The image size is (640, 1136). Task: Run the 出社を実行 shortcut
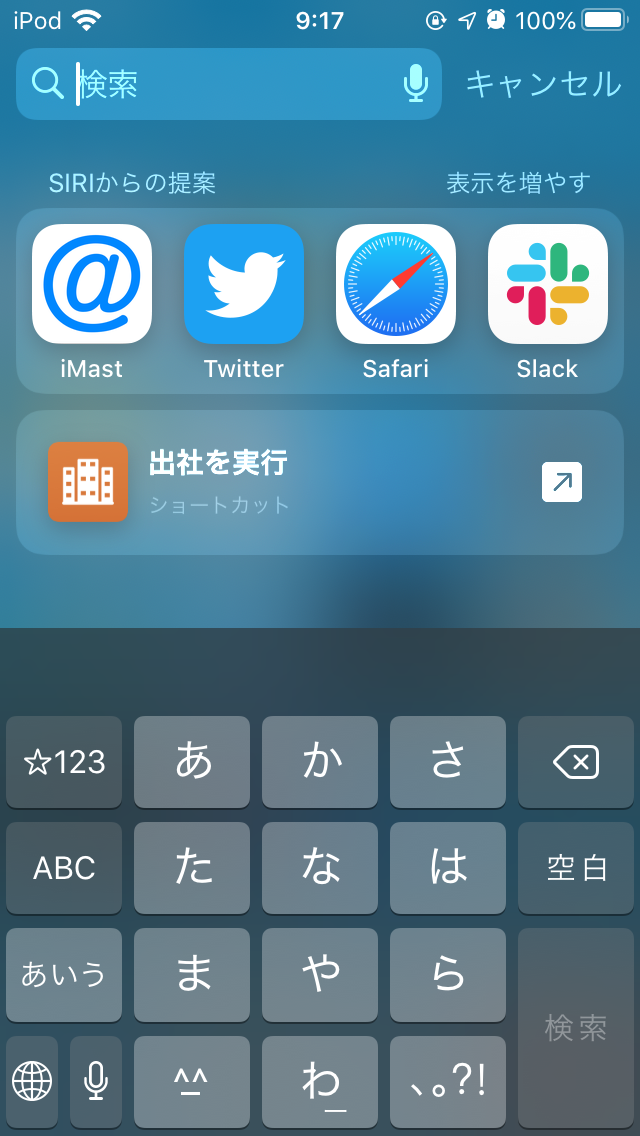pyautogui.click(x=320, y=482)
